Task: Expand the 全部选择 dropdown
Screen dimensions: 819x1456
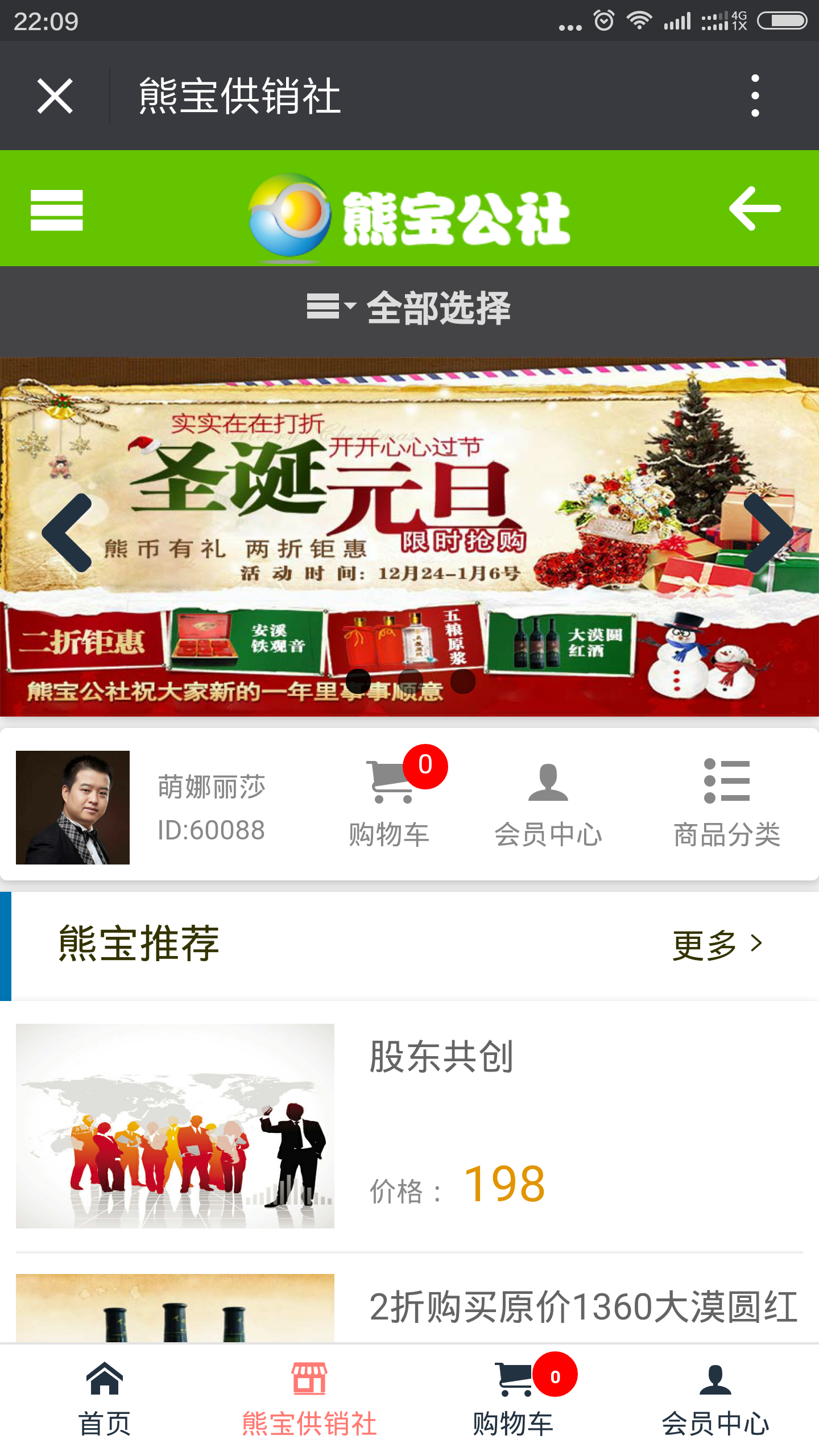Action: (409, 308)
